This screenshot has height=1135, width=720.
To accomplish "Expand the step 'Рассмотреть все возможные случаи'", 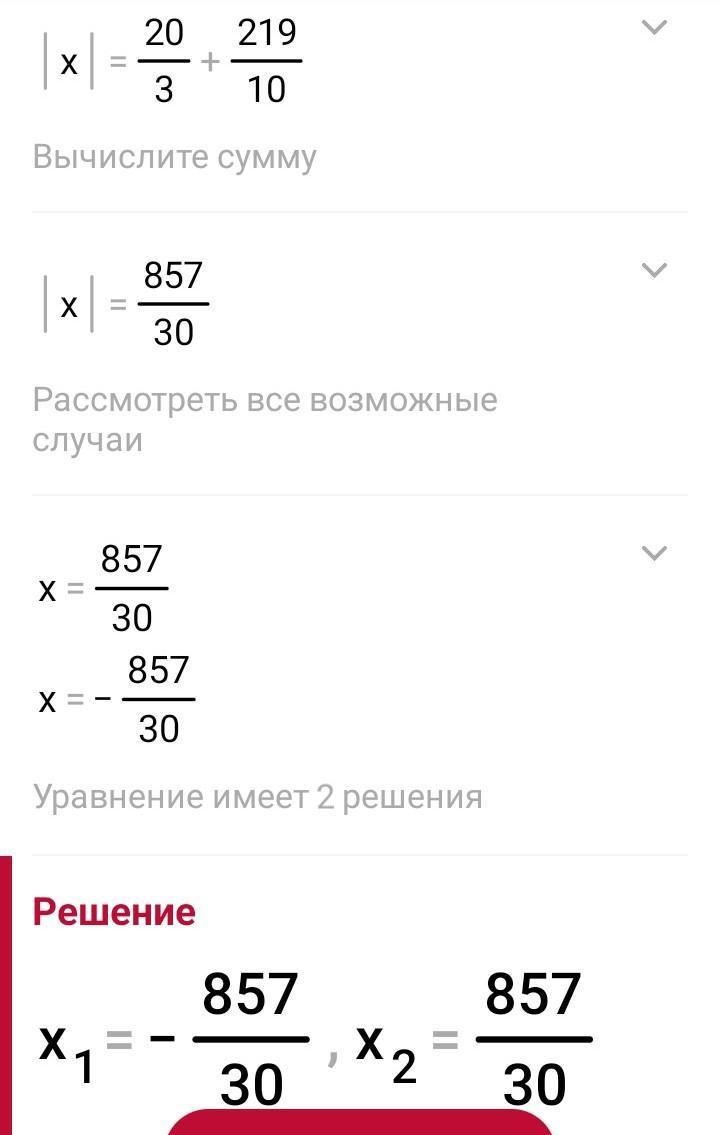I will tap(653, 270).
